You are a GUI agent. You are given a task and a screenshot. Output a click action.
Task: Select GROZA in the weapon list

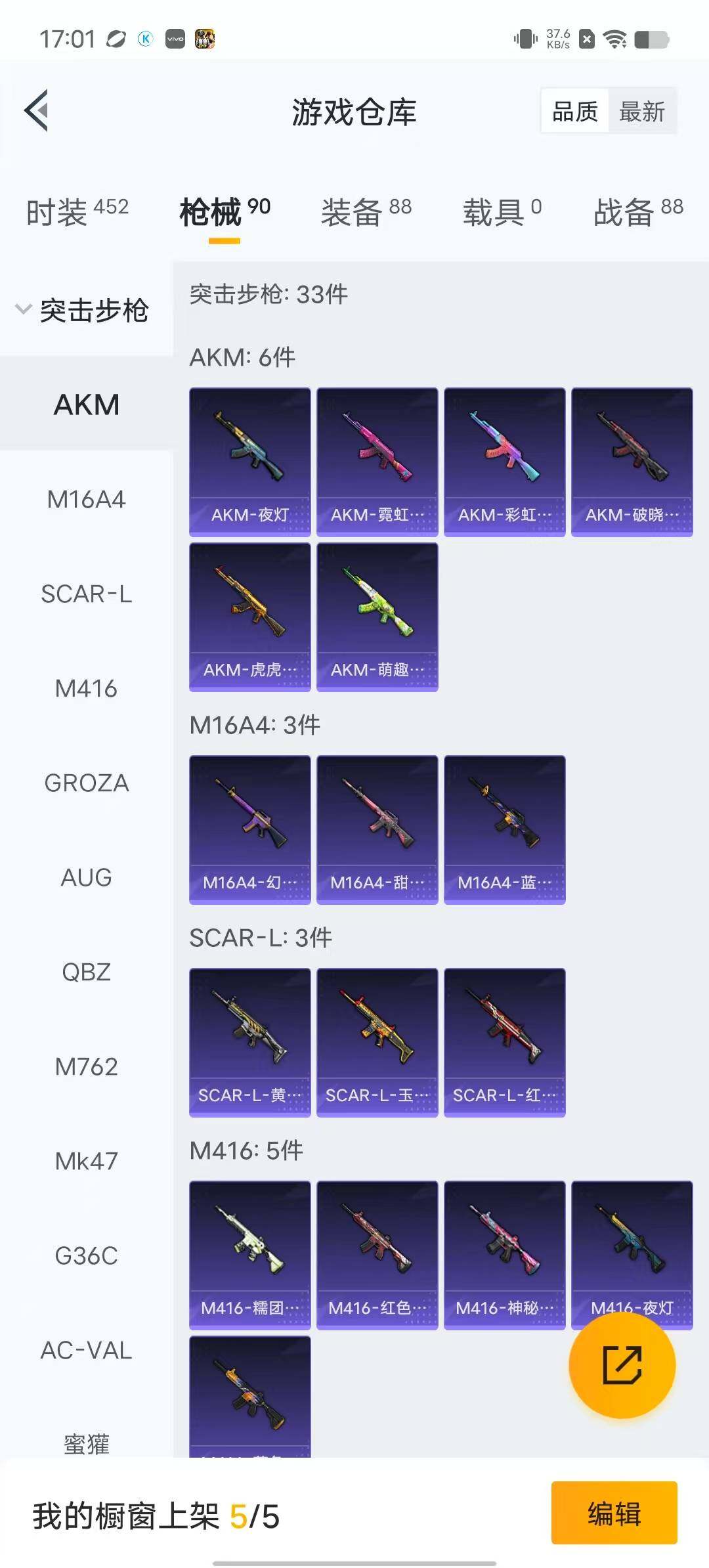point(86,783)
